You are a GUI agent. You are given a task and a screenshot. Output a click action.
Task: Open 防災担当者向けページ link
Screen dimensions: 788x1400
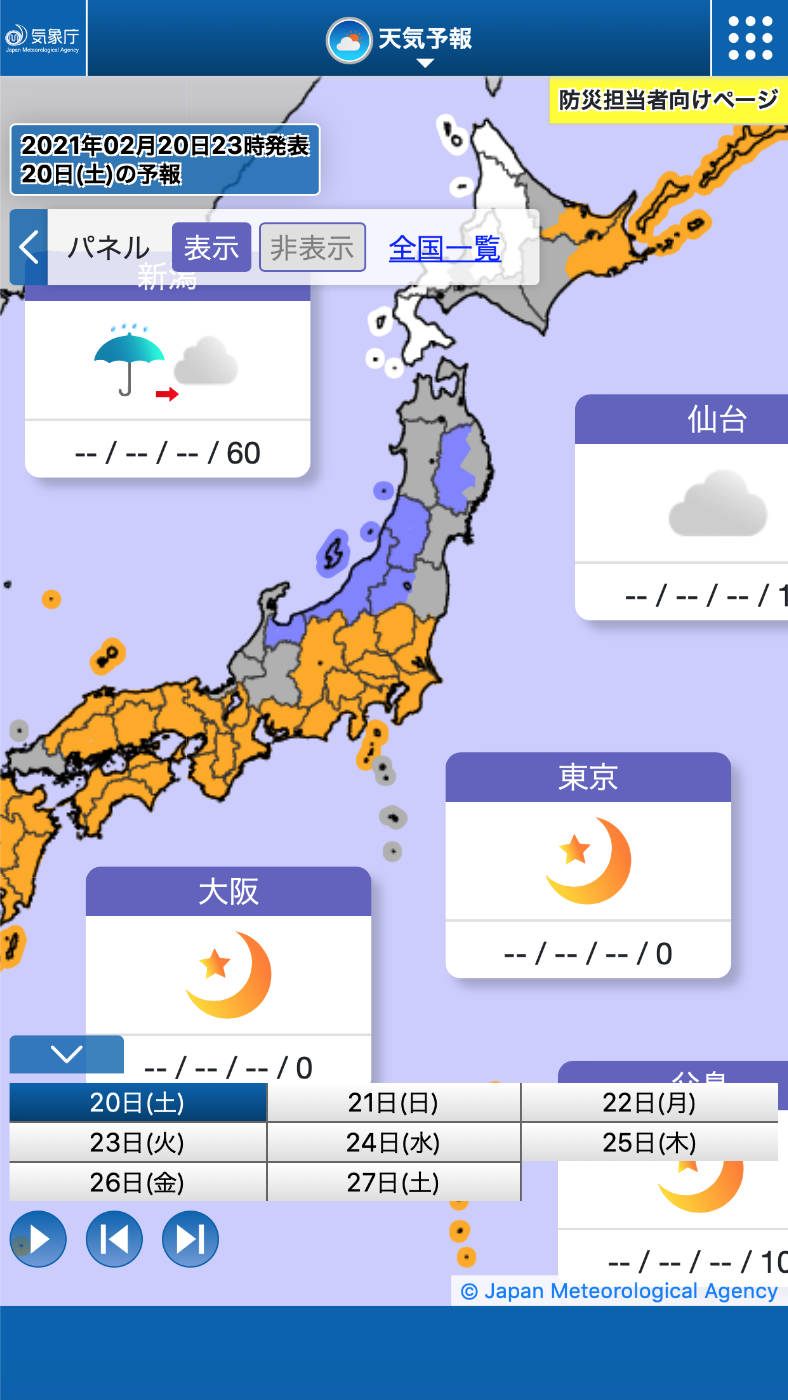[668, 100]
